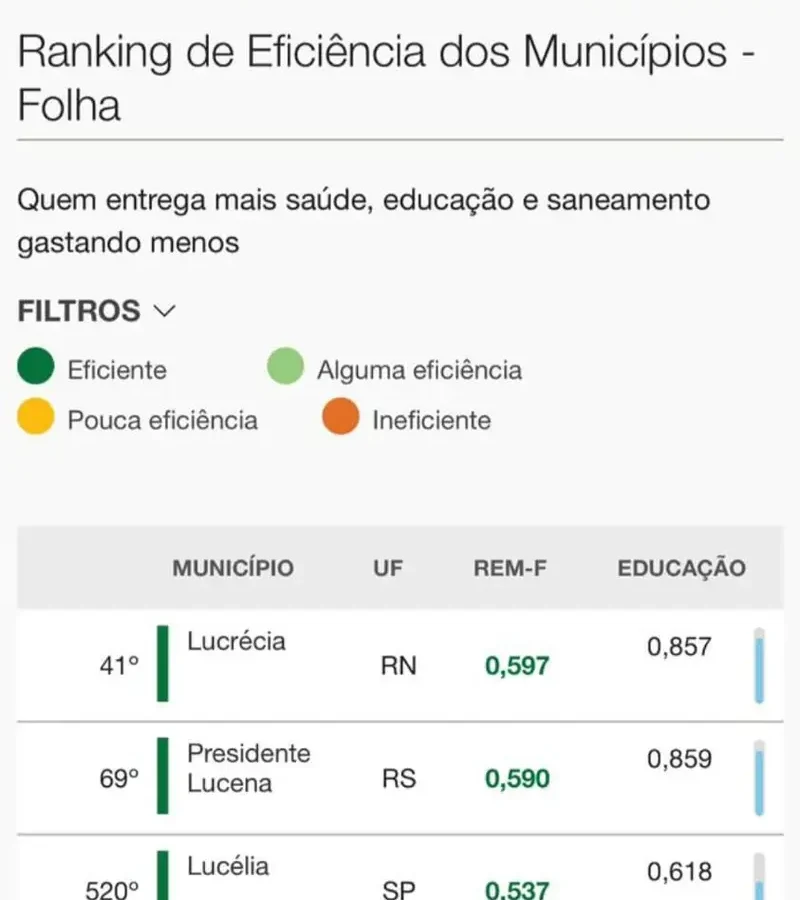Image resolution: width=800 pixels, height=900 pixels.
Task: Select the MUNICÍPIO column header
Action: [x=232, y=568]
